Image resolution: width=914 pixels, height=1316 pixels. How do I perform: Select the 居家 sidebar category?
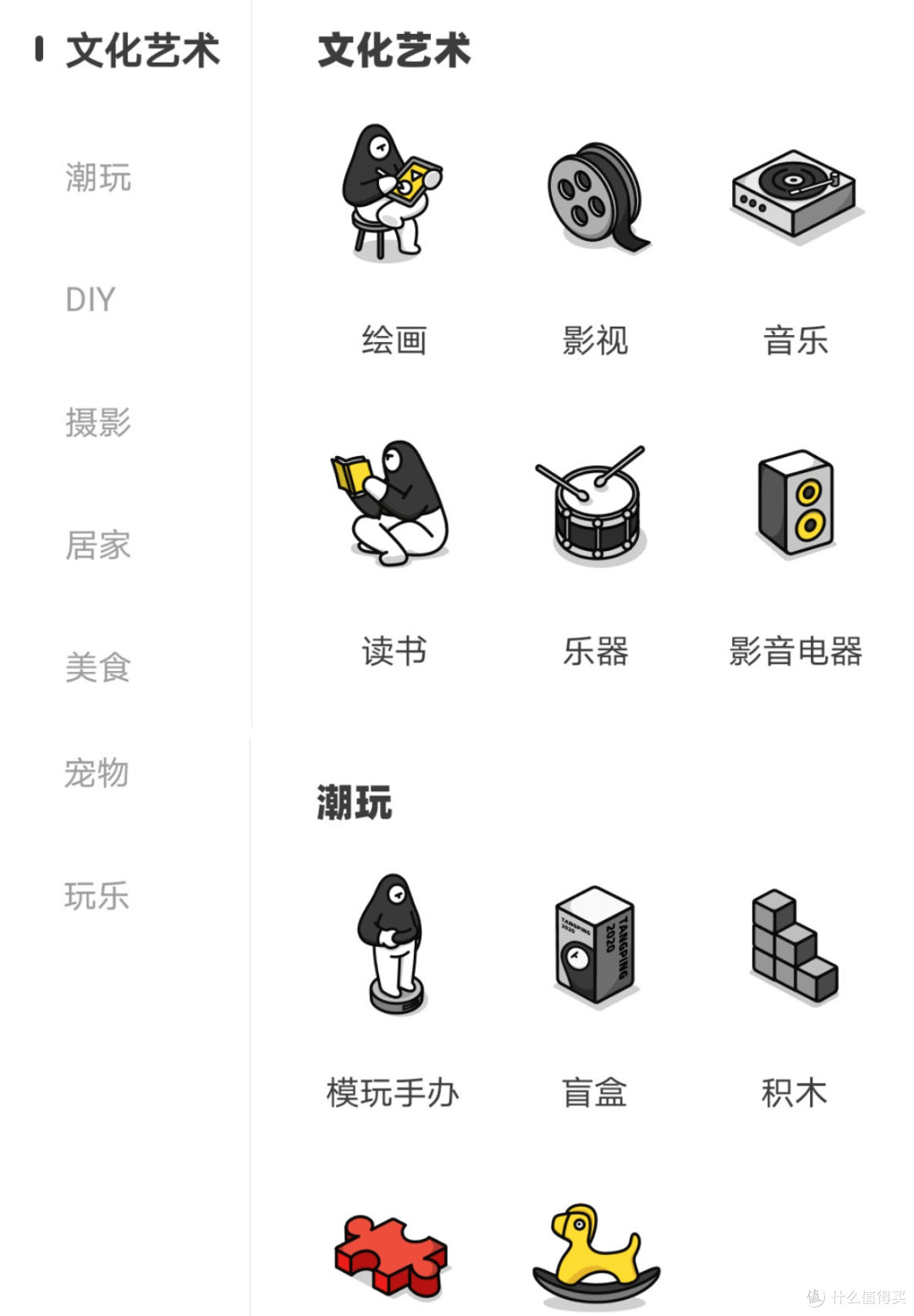(98, 545)
